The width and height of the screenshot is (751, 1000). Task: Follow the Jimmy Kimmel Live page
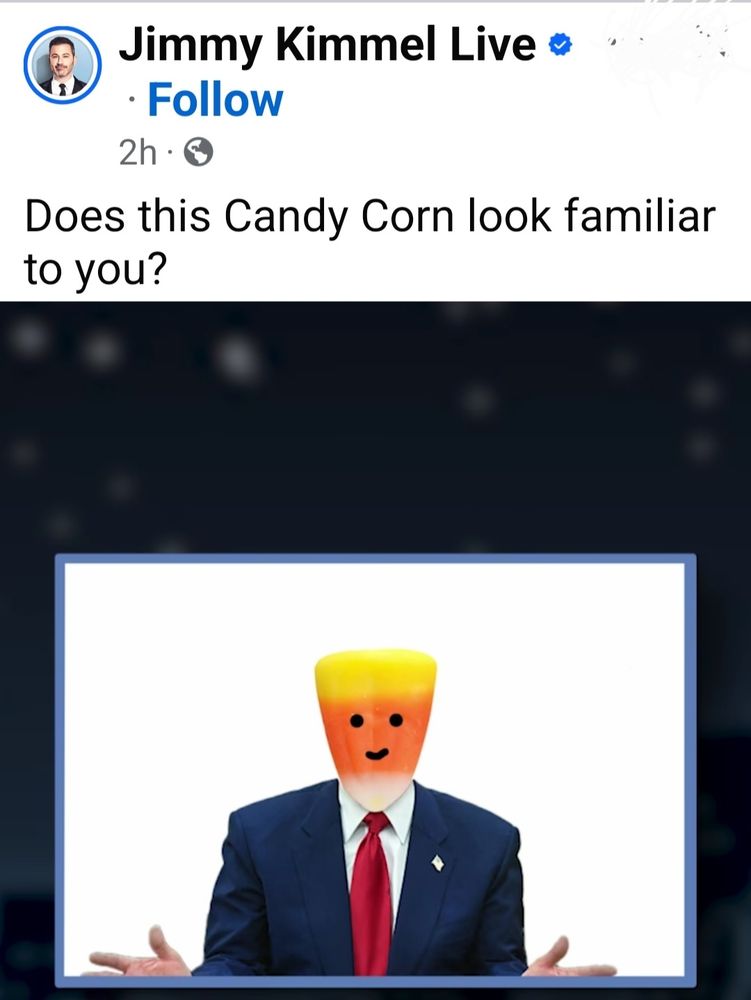(x=215, y=101)
